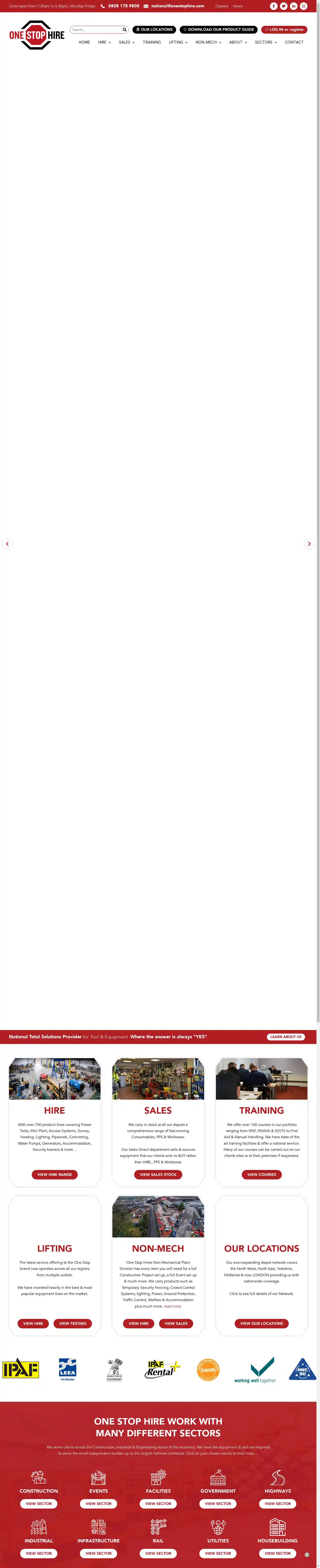The width and height of the screenshot is (320, 1568).
Task: Tap View Testing under Lifting
Action: [73, 1323]
